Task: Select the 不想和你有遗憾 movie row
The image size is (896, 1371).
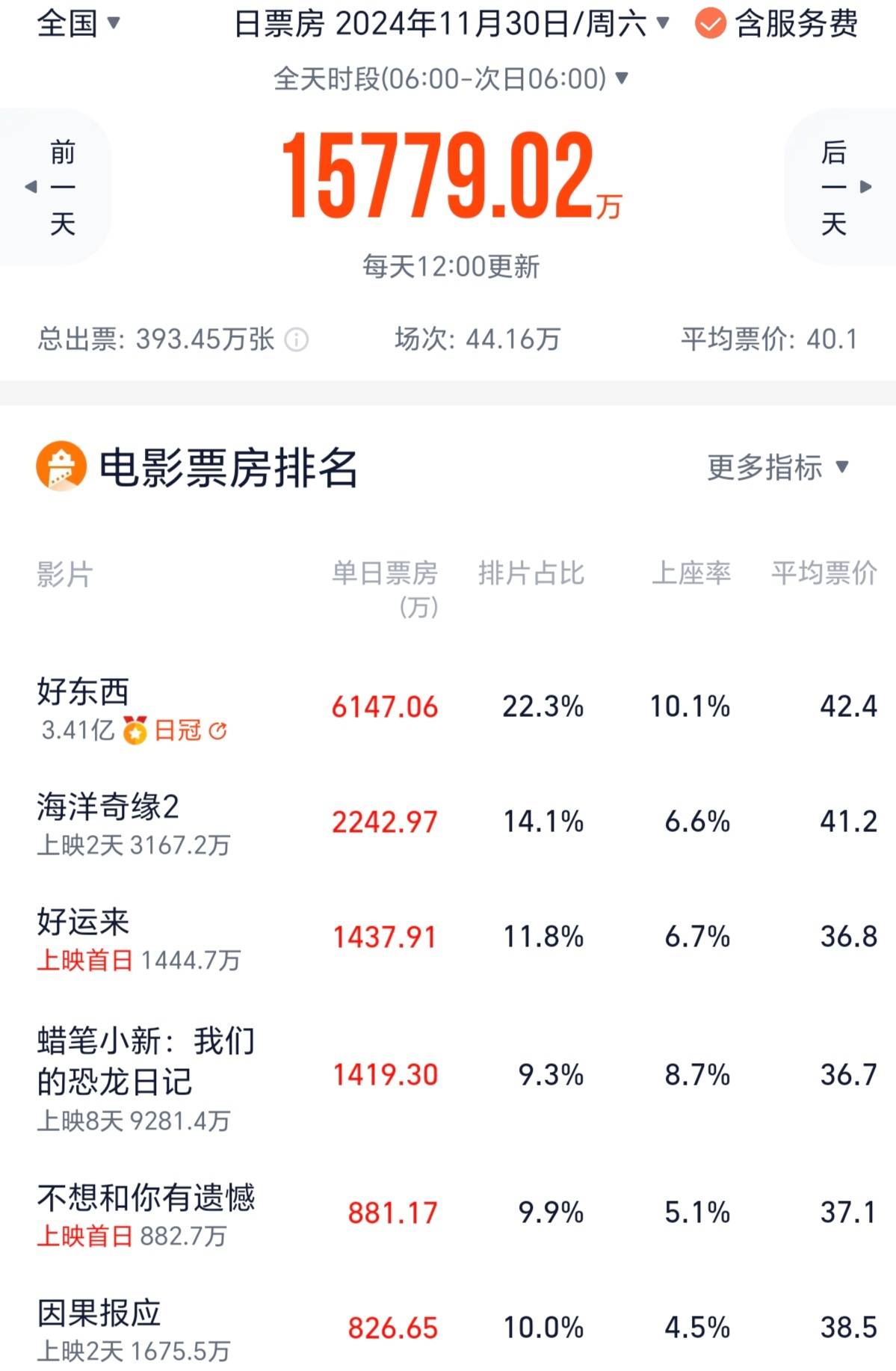Action: click(x=146, y=1198)
